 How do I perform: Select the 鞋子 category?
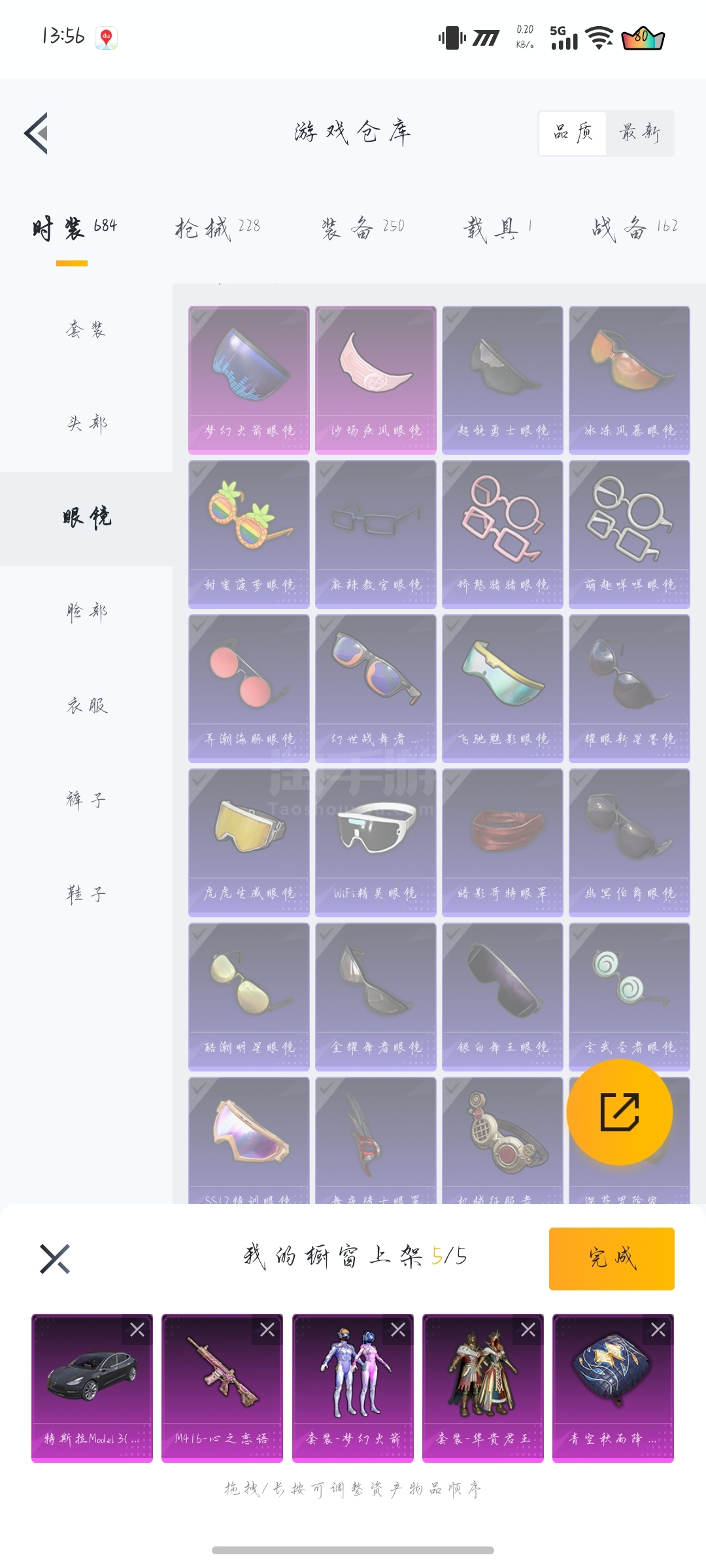pyautogui.click(x=86, y=894)
